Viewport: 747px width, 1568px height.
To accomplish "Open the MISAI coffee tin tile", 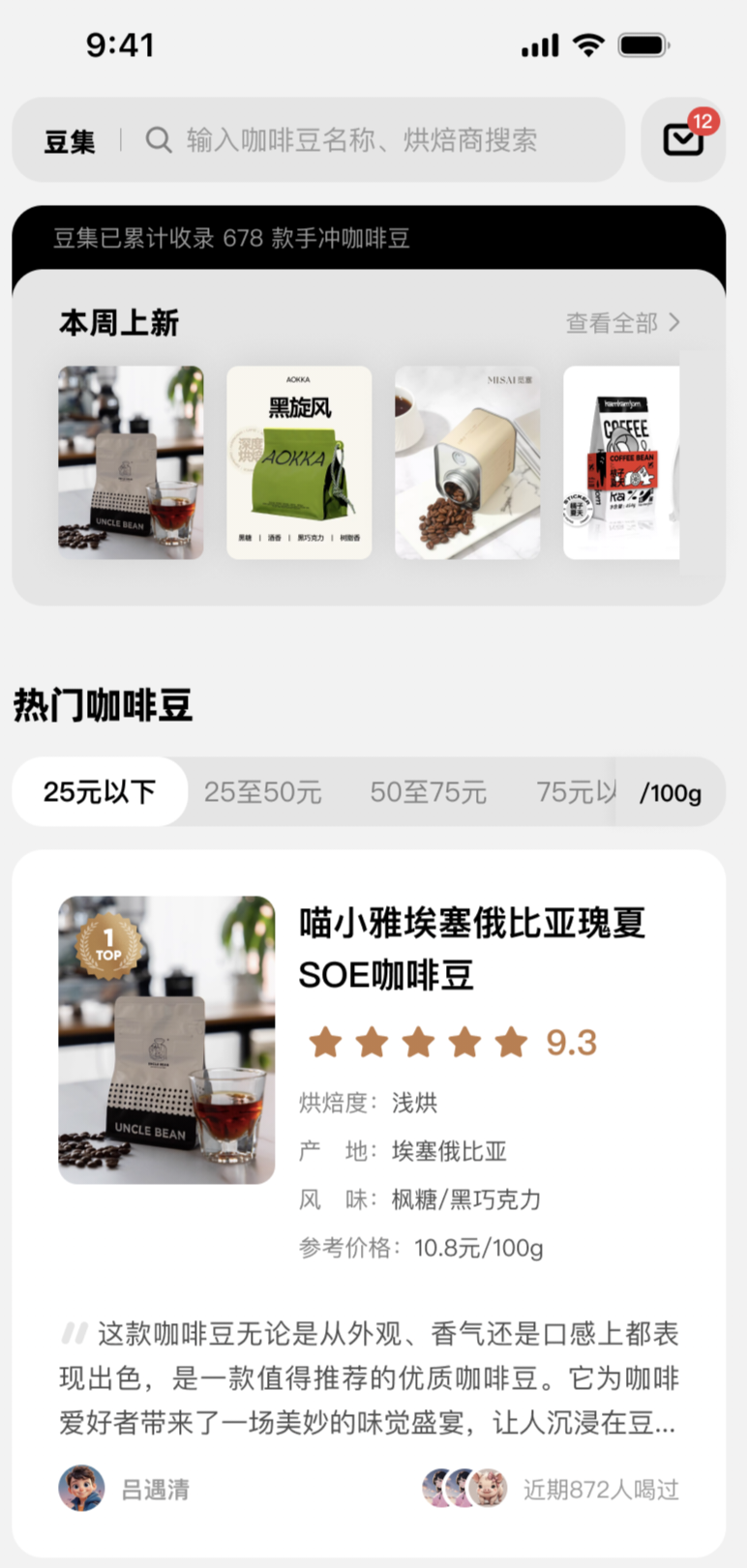I will click(467, 462).
